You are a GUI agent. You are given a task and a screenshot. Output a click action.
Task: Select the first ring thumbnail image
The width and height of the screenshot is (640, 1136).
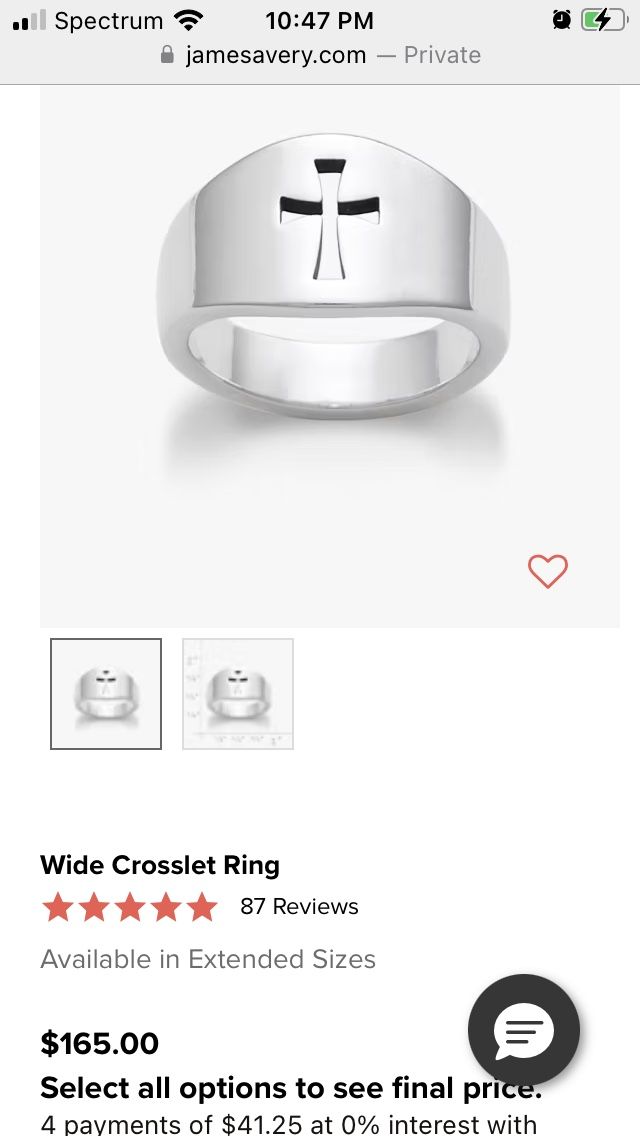click(x=106, y=694)
